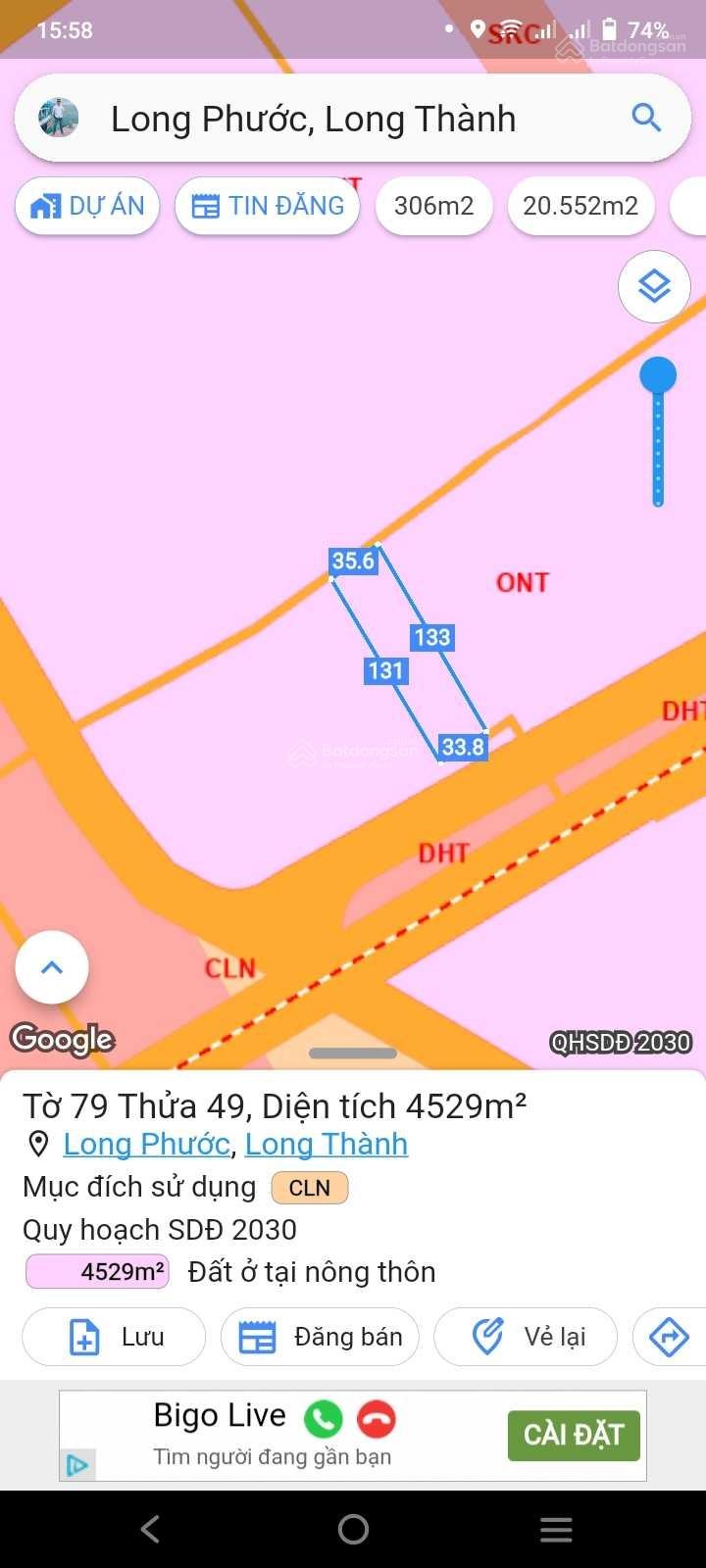Go back with system back button
This screenshot has width=706, height=1568.
[150, 1529]
